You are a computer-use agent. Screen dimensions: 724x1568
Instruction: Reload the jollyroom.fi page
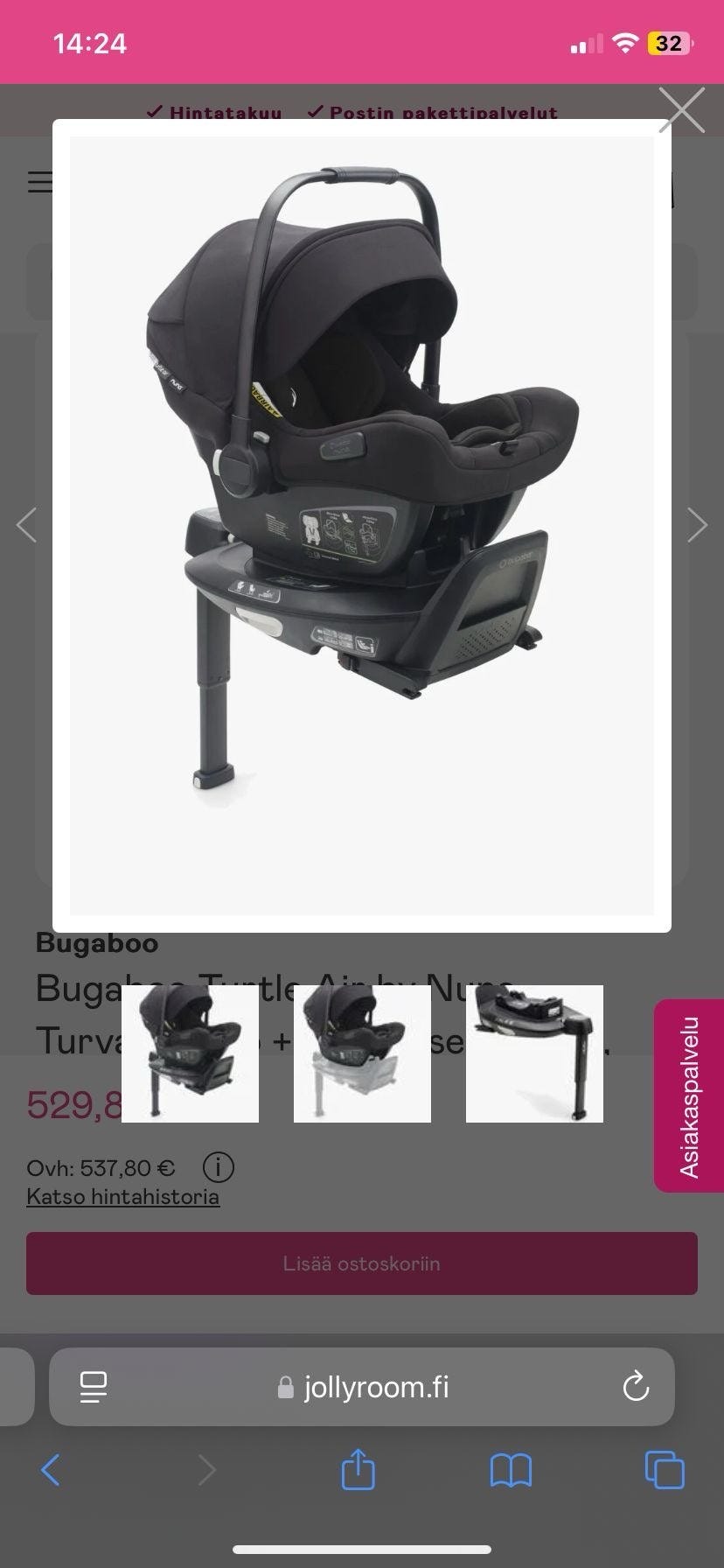(635, 1387)
